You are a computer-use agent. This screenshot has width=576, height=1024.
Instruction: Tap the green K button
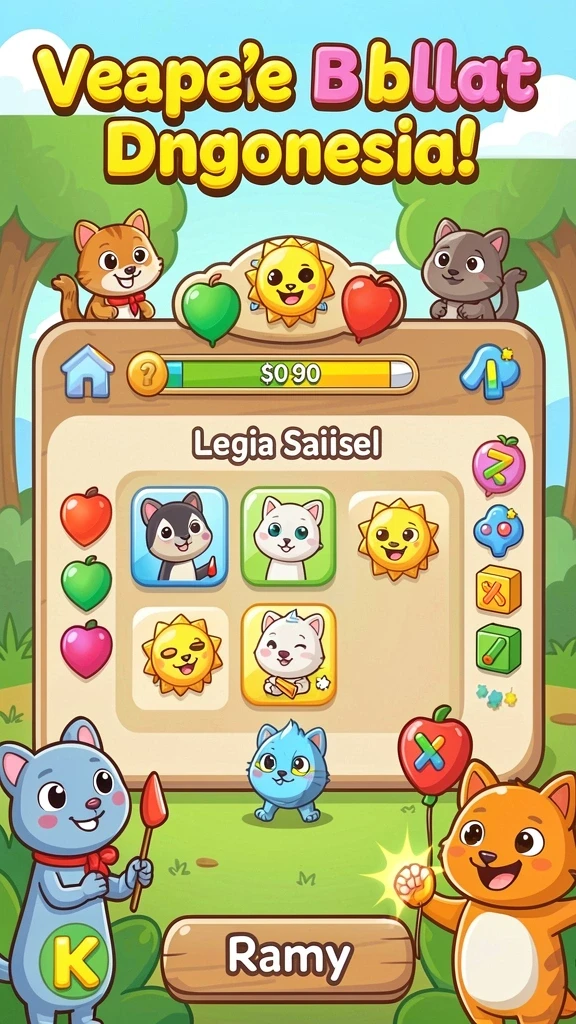point(72,959)
